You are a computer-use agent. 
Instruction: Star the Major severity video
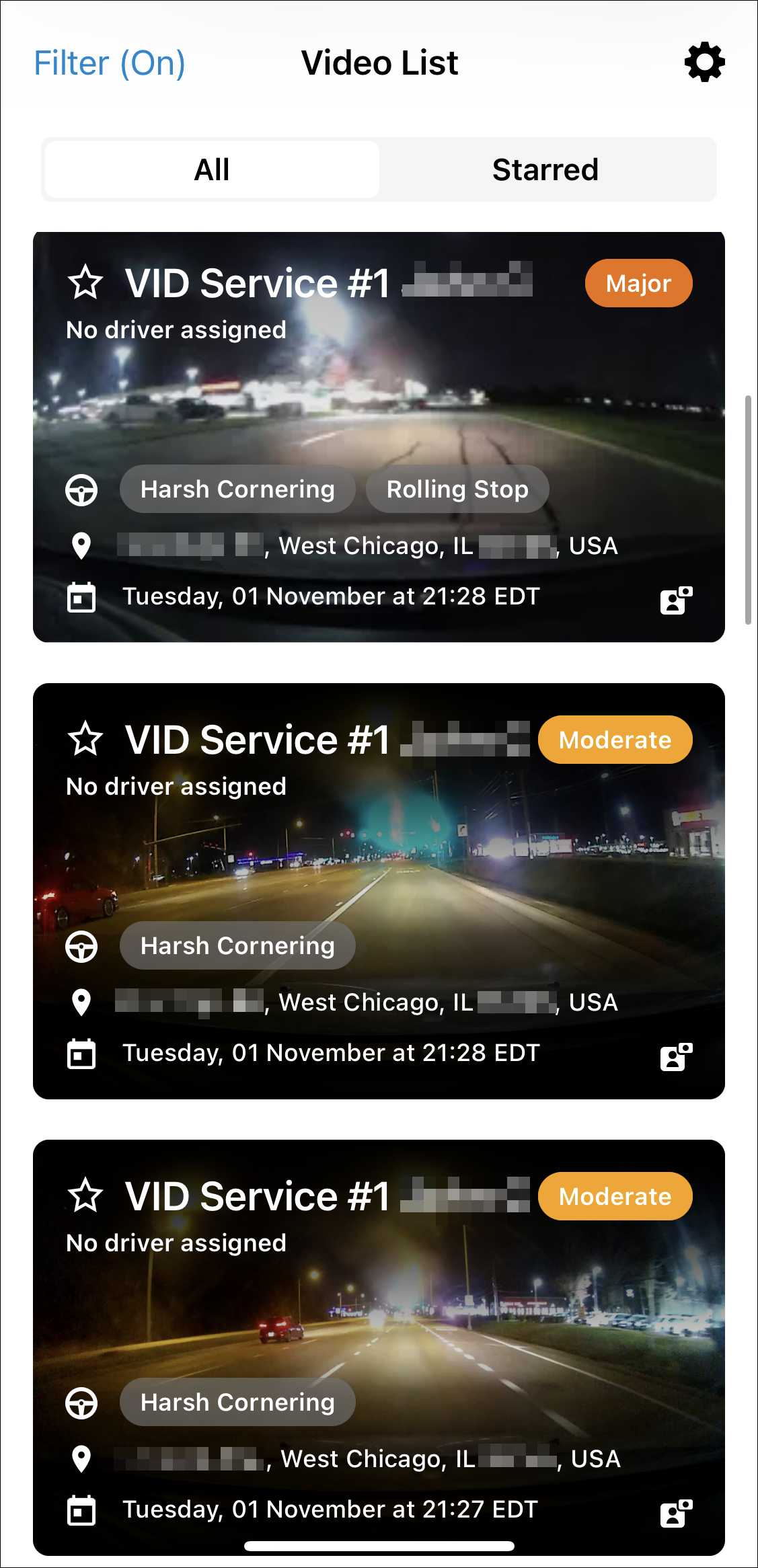(x=85, y=282)
